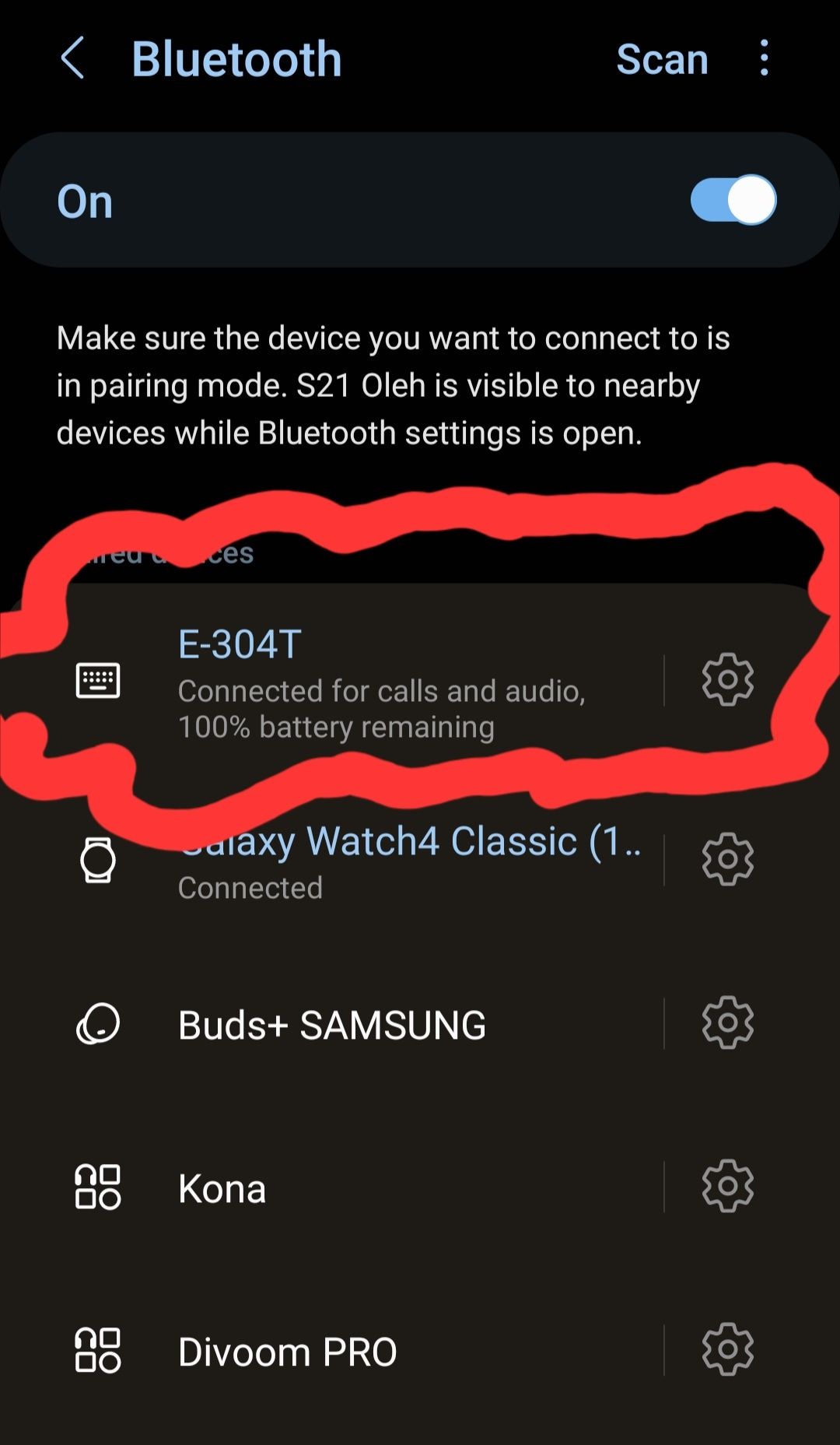Scan for nearby Bluetooth devices

(662, 59)
